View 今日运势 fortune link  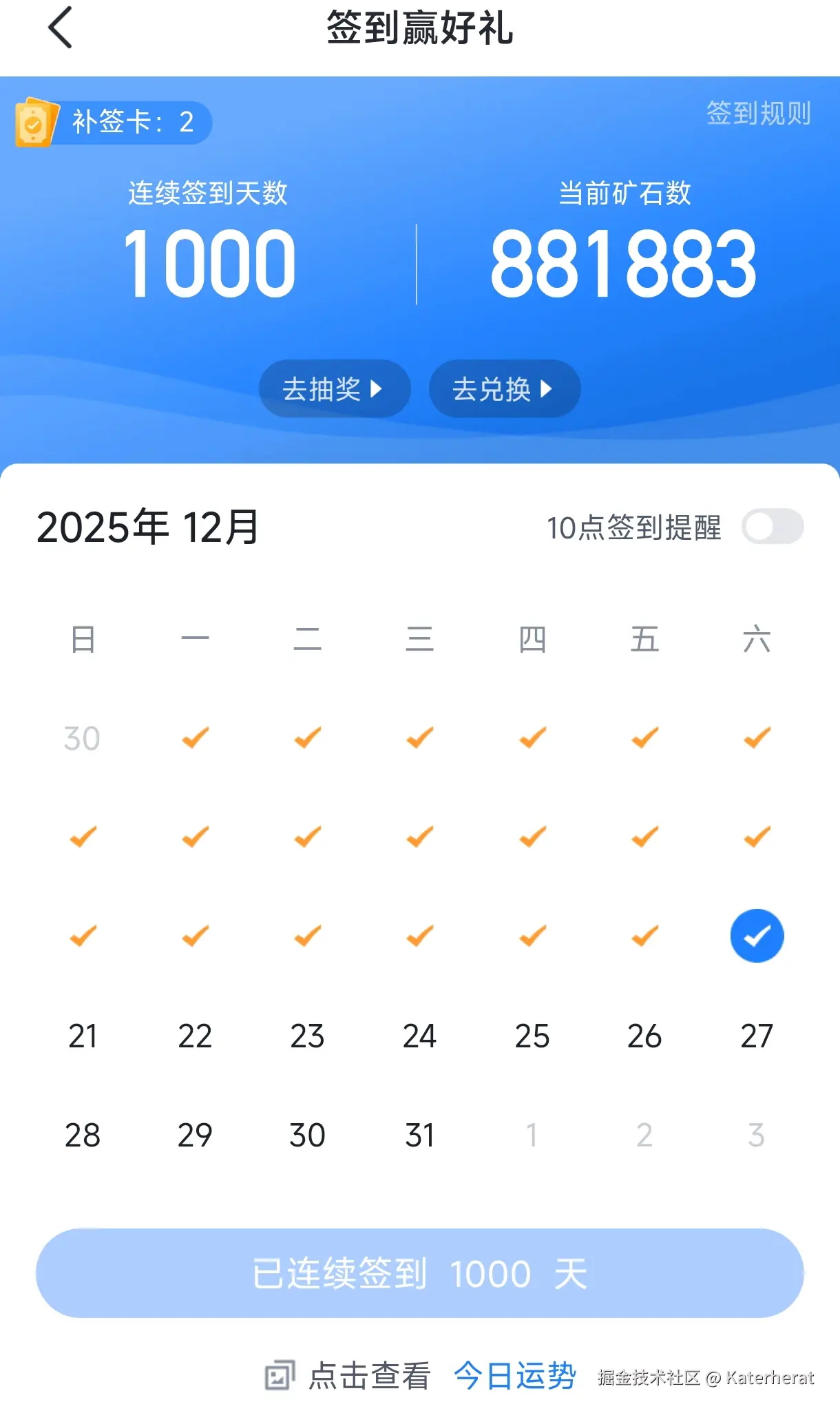514,1374
